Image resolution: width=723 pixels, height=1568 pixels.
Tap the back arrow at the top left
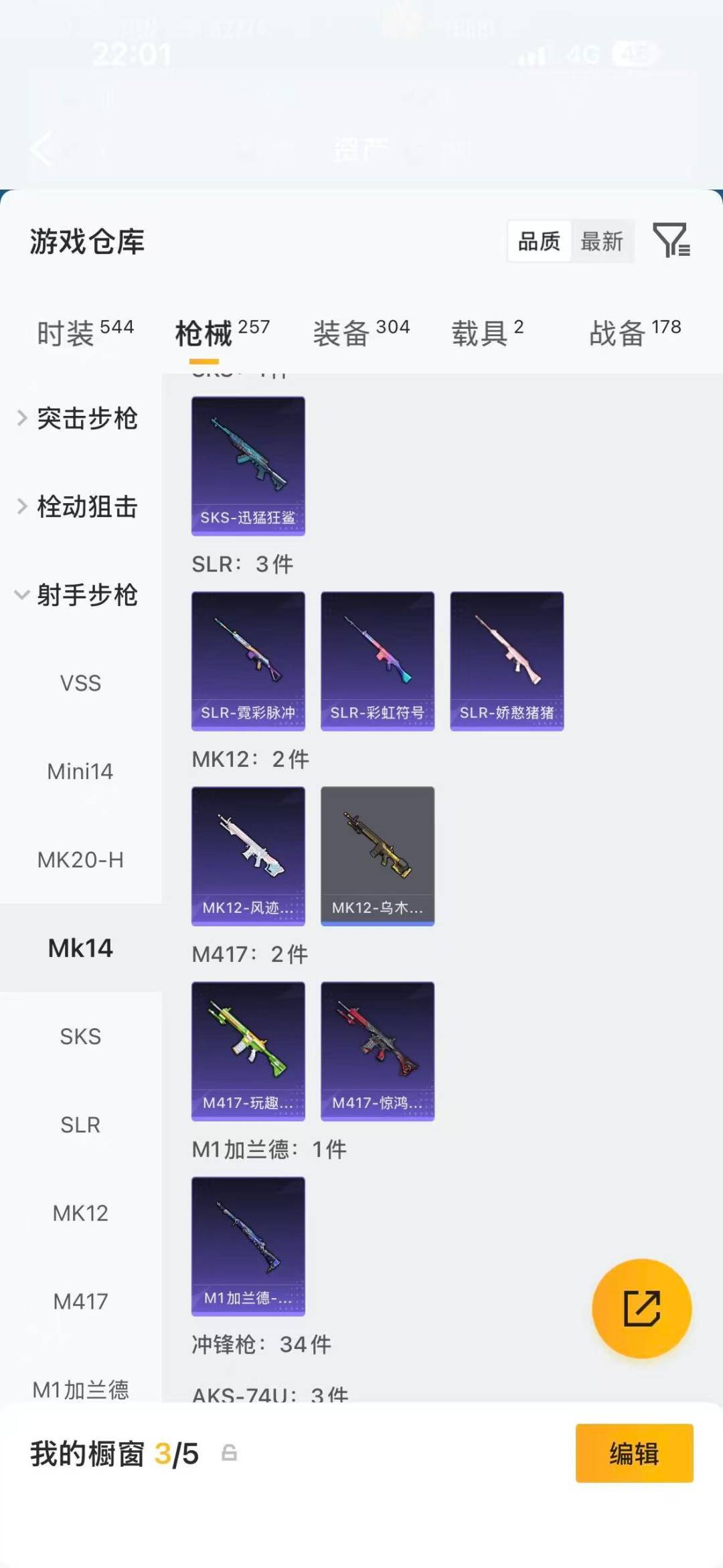(40, 149)
